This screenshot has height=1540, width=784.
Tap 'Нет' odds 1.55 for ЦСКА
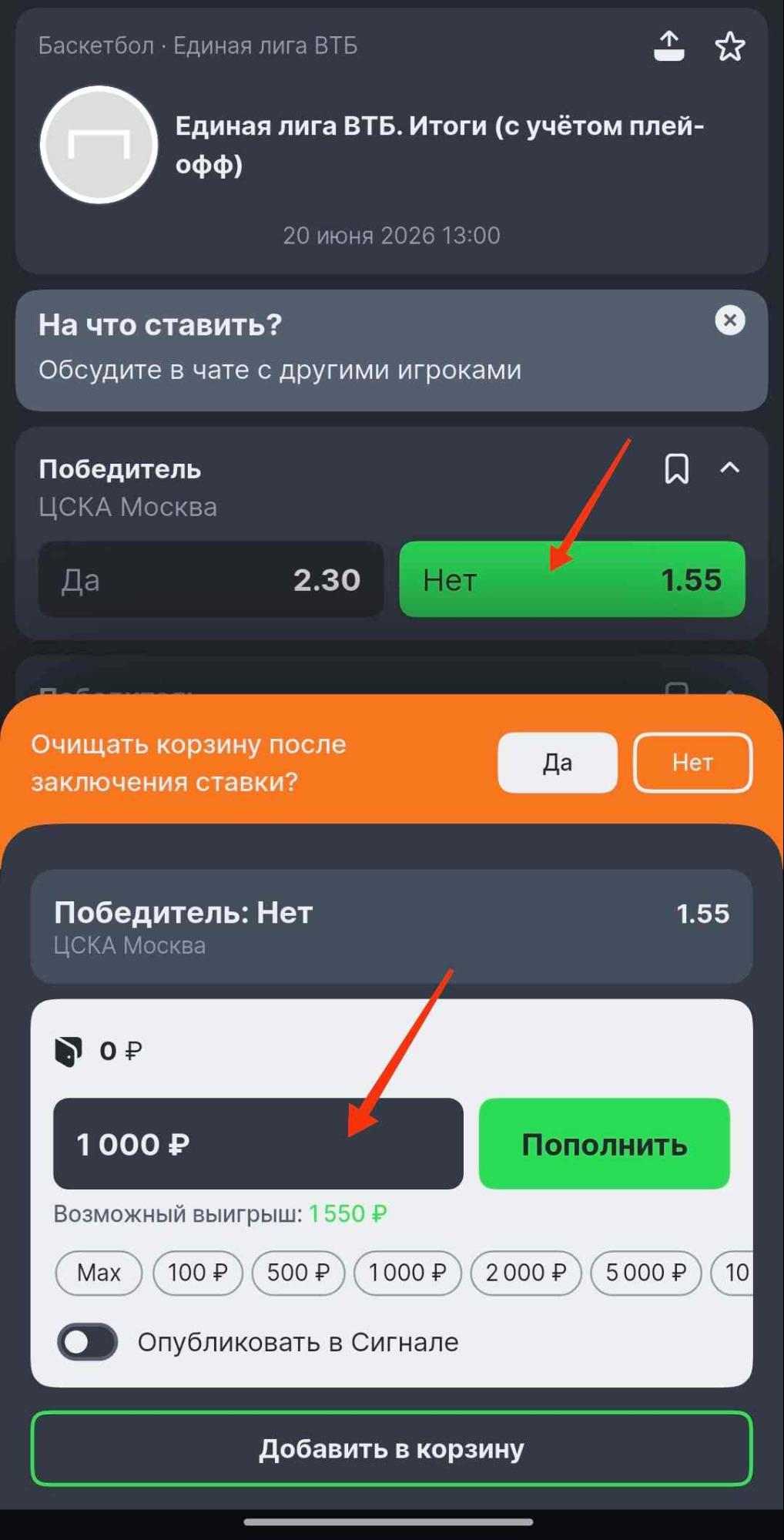coord(571,579)
